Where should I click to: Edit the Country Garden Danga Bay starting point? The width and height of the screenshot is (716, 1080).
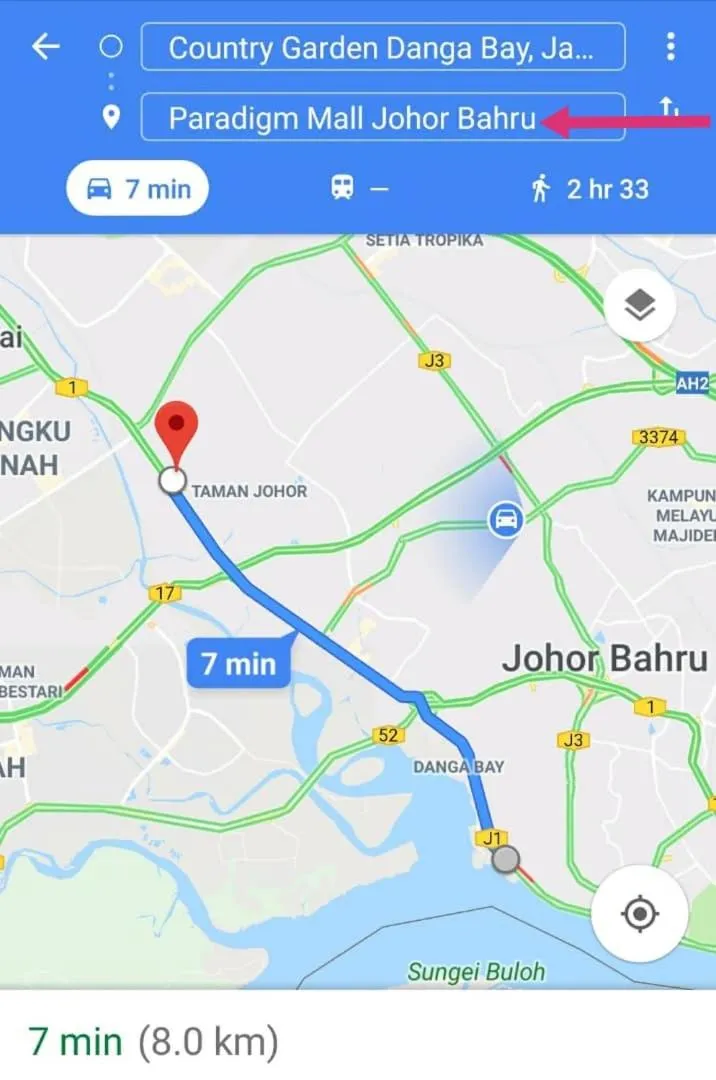point(383,48)
